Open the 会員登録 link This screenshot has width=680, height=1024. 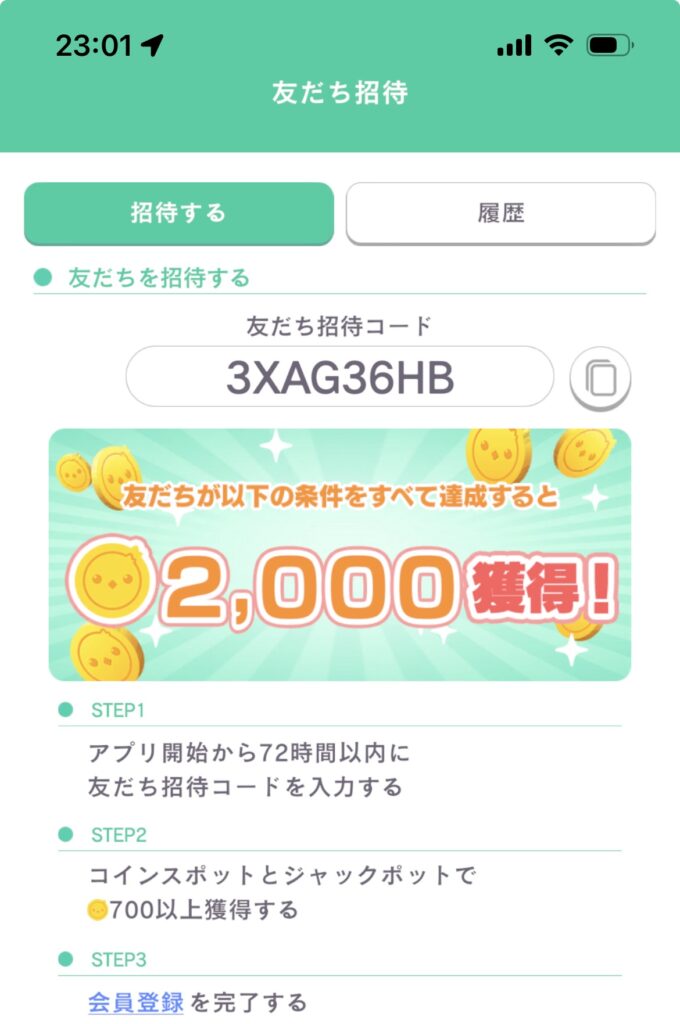pos(136,1001)
